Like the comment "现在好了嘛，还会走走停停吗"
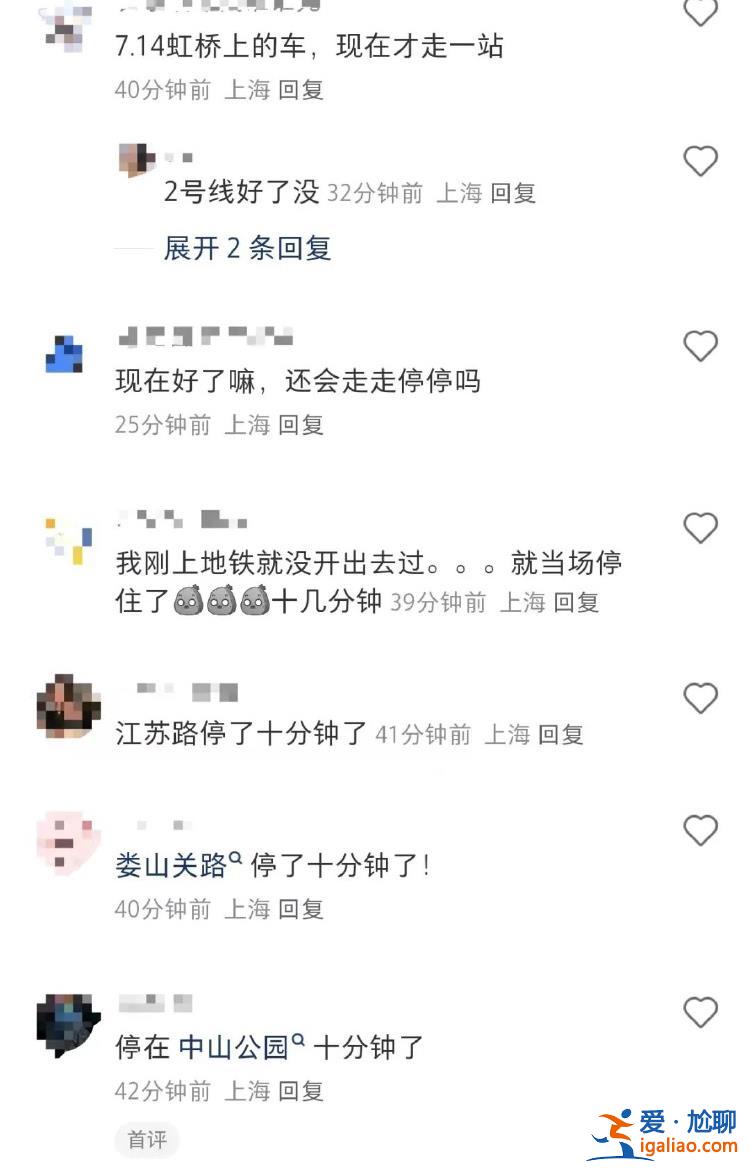The height and width of the screenshot is (1173, 750). [700, 346]
